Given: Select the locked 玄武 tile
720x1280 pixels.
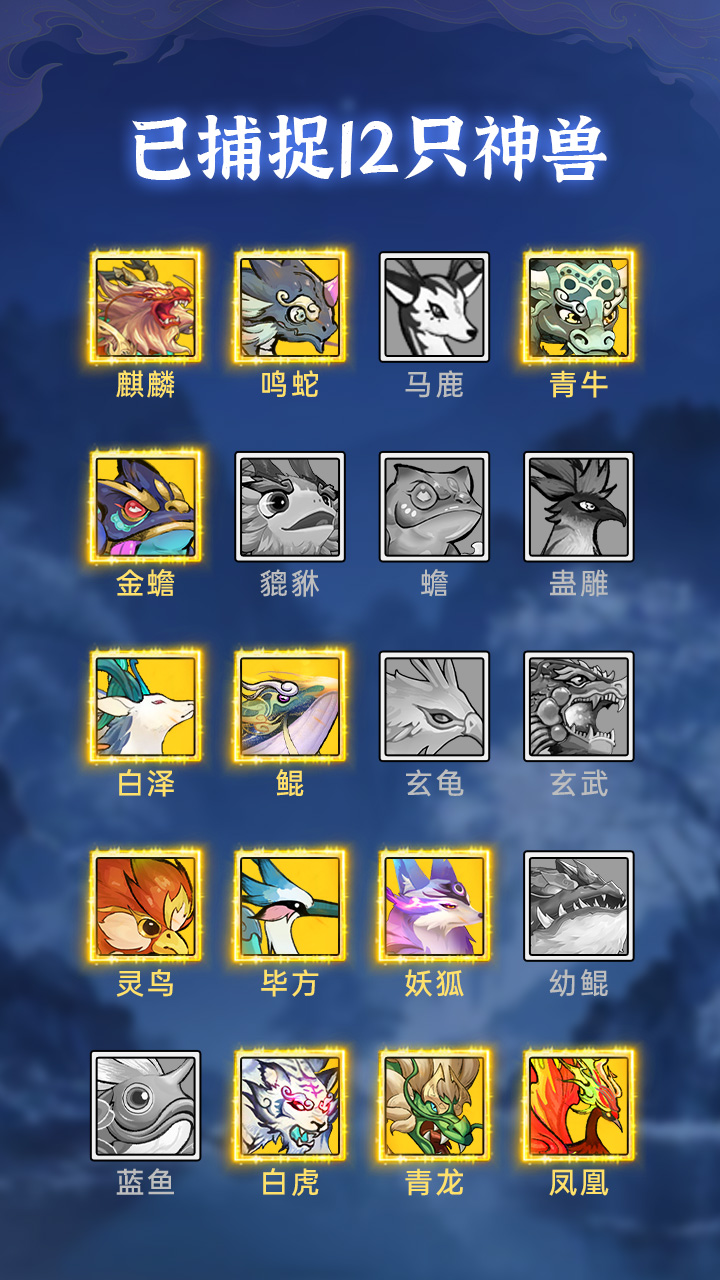Looking at the screenshot, I should click(578, 707).
